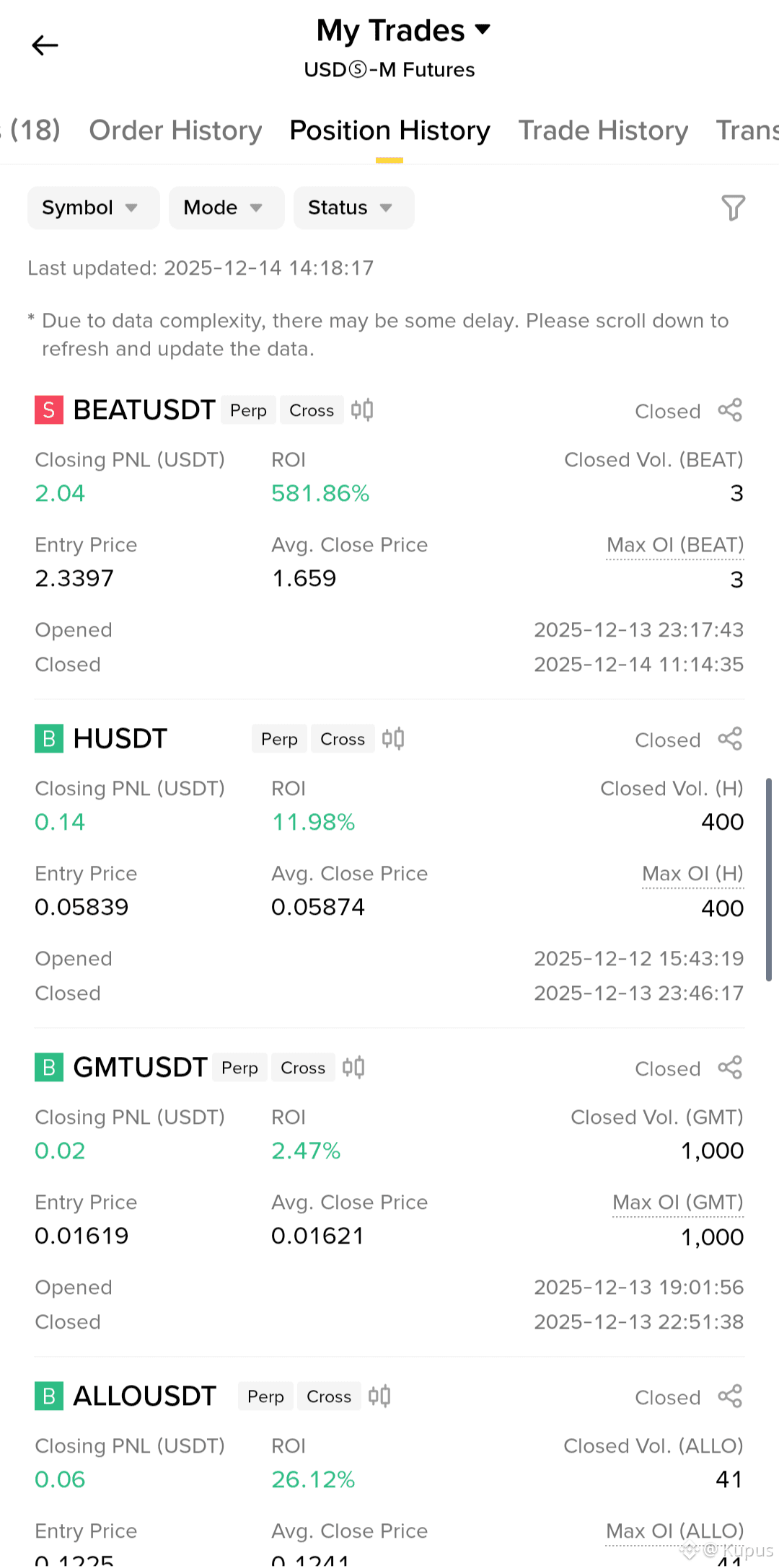Open the BEATUSDT candlestick chart icon
Screen dimensions: 779x1568
(x=362, y=410)
